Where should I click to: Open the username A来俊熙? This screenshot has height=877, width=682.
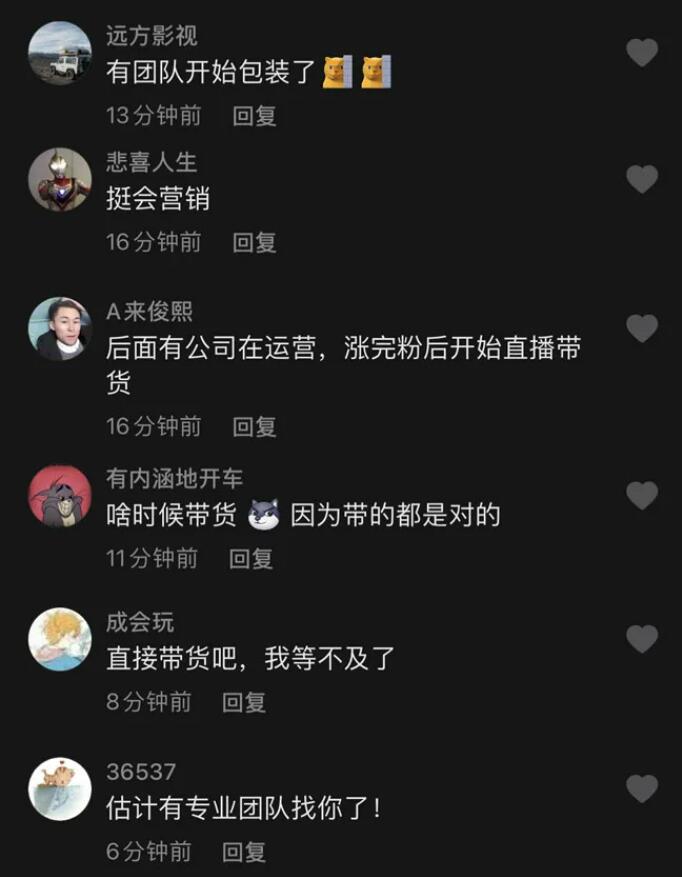pyautogui.click(x=150, y=311)
